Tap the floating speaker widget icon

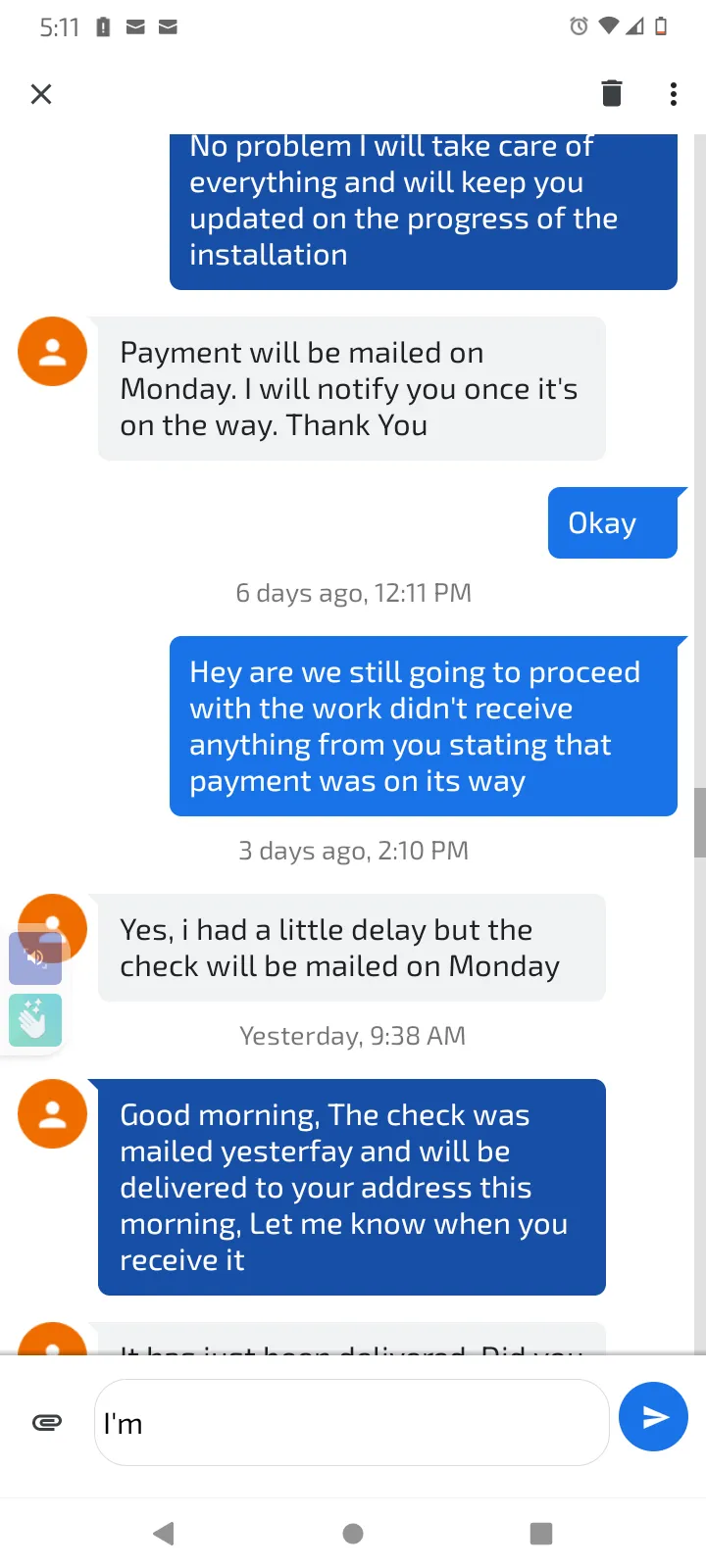[x=35, y=957]
